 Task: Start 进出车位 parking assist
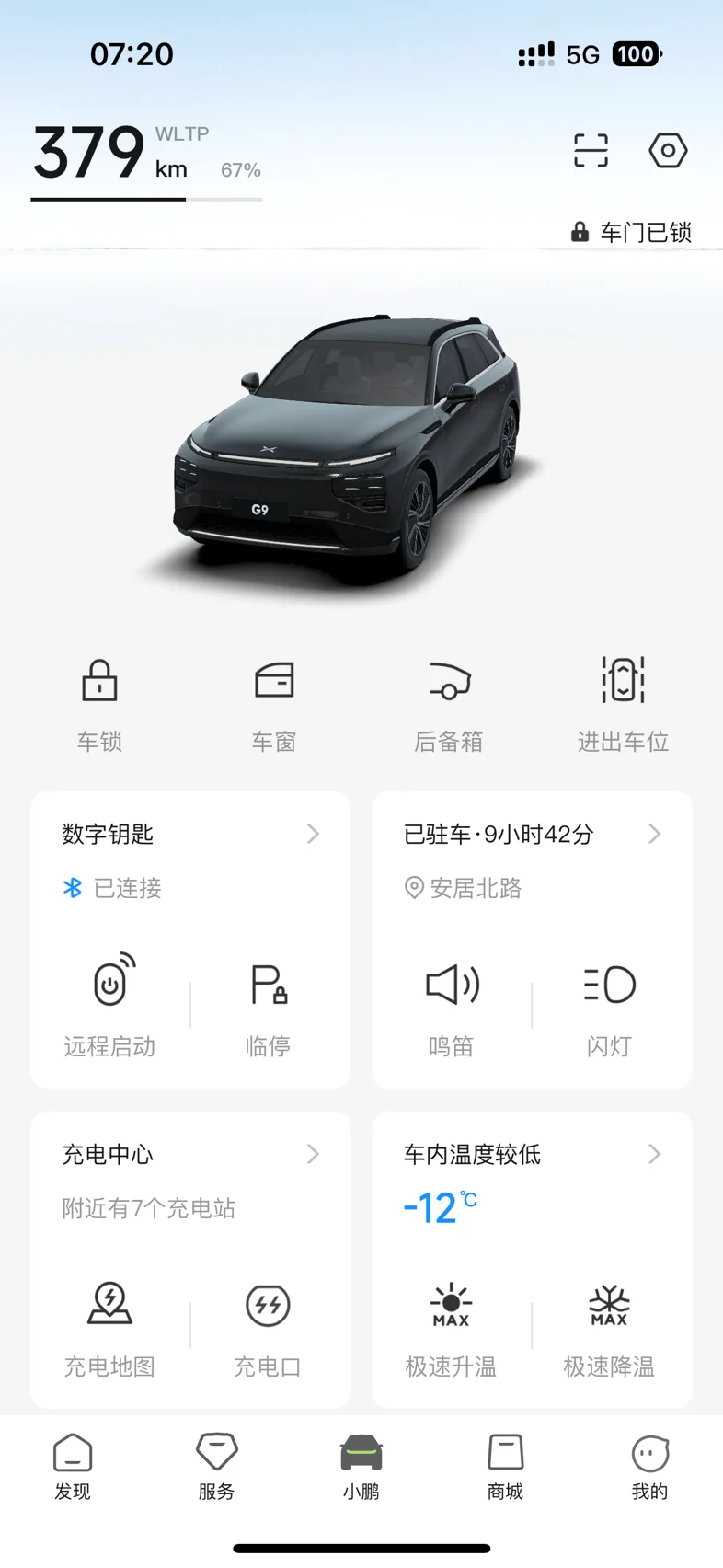pyautogui.click(x=623, y=706)
